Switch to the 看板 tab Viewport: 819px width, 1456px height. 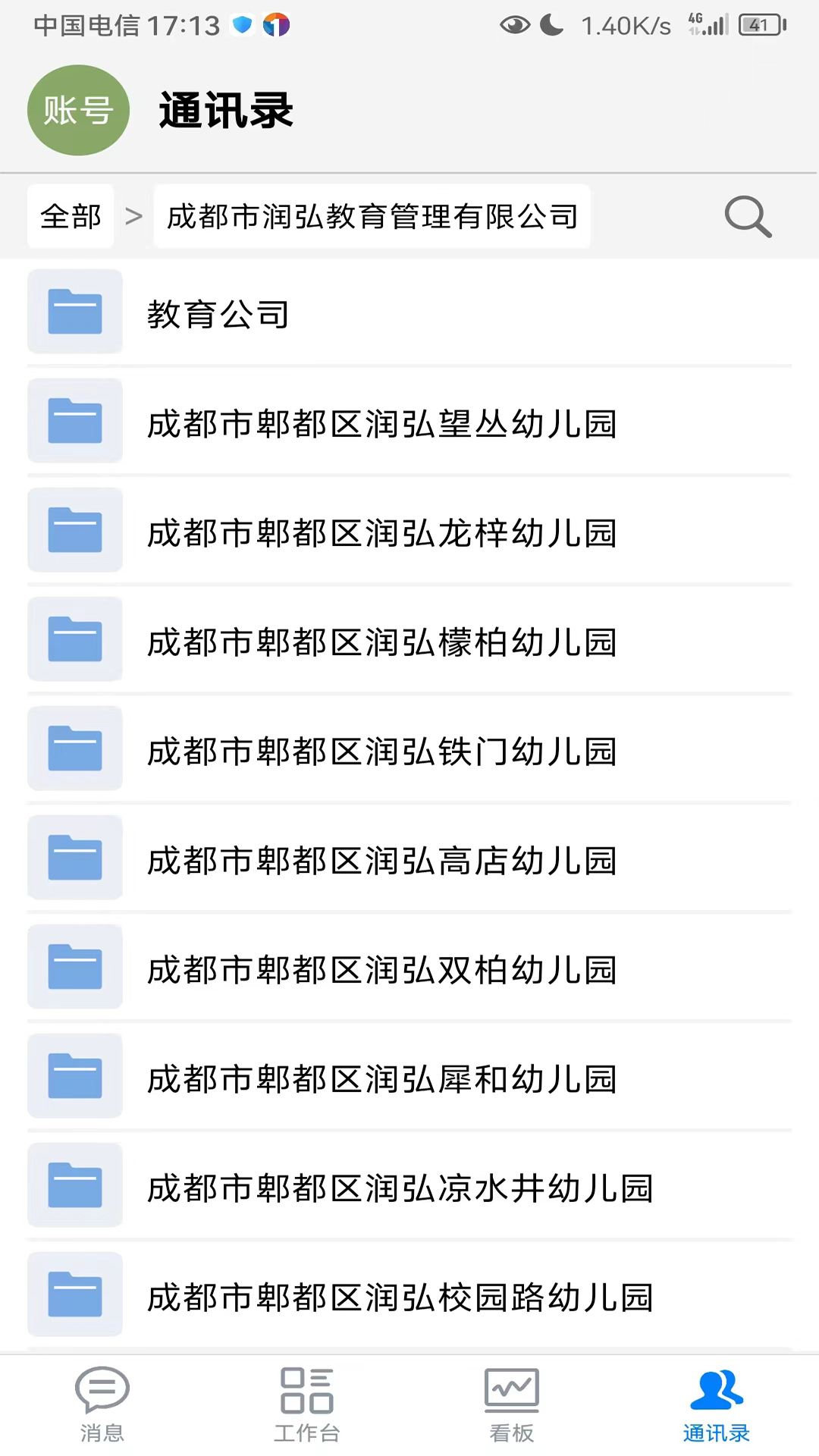pos(511,1407)
